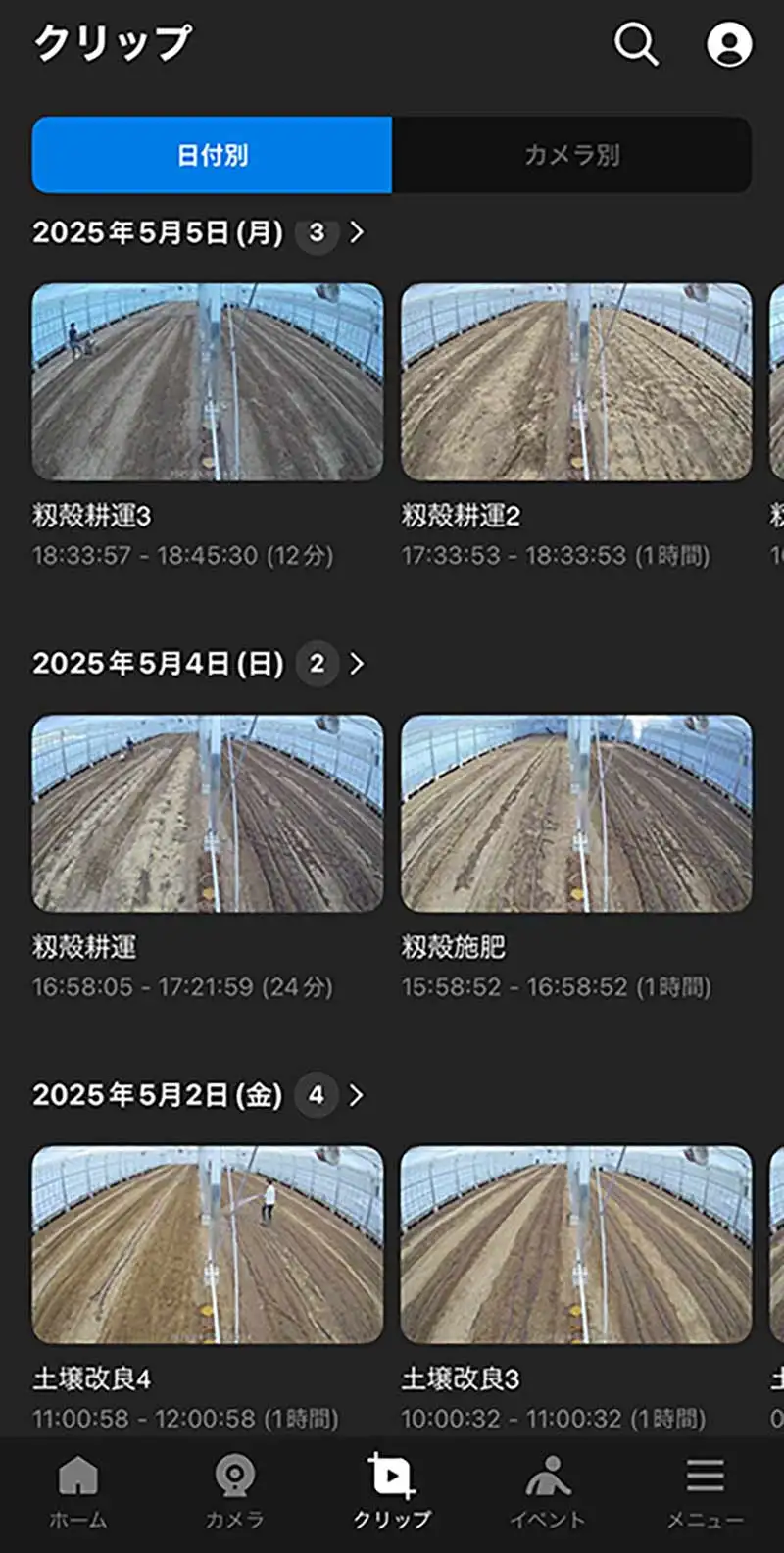Open the メニュー tab

(x=705, y=1492)
